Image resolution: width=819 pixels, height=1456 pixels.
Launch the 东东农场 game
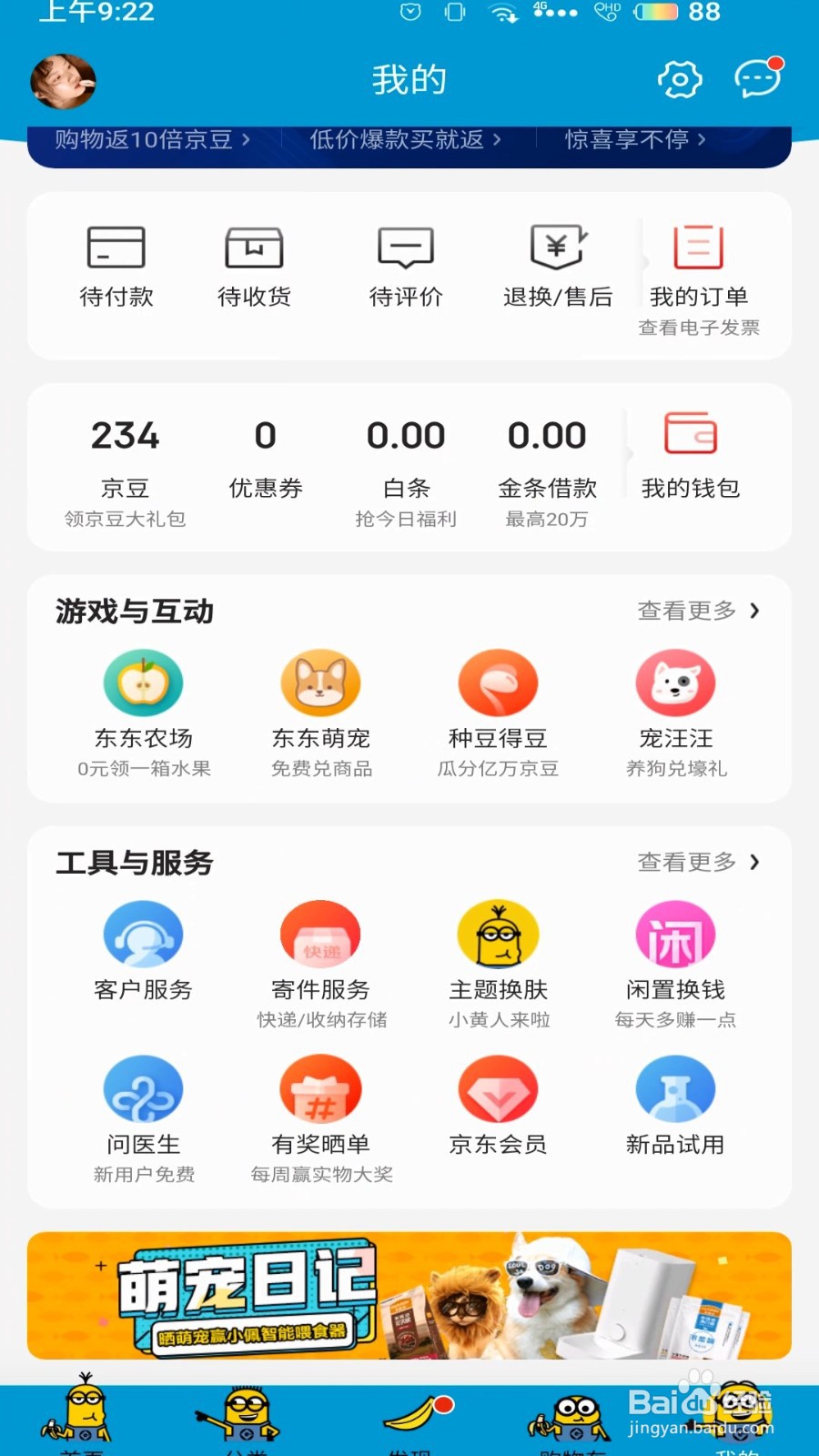pos(144,713)
